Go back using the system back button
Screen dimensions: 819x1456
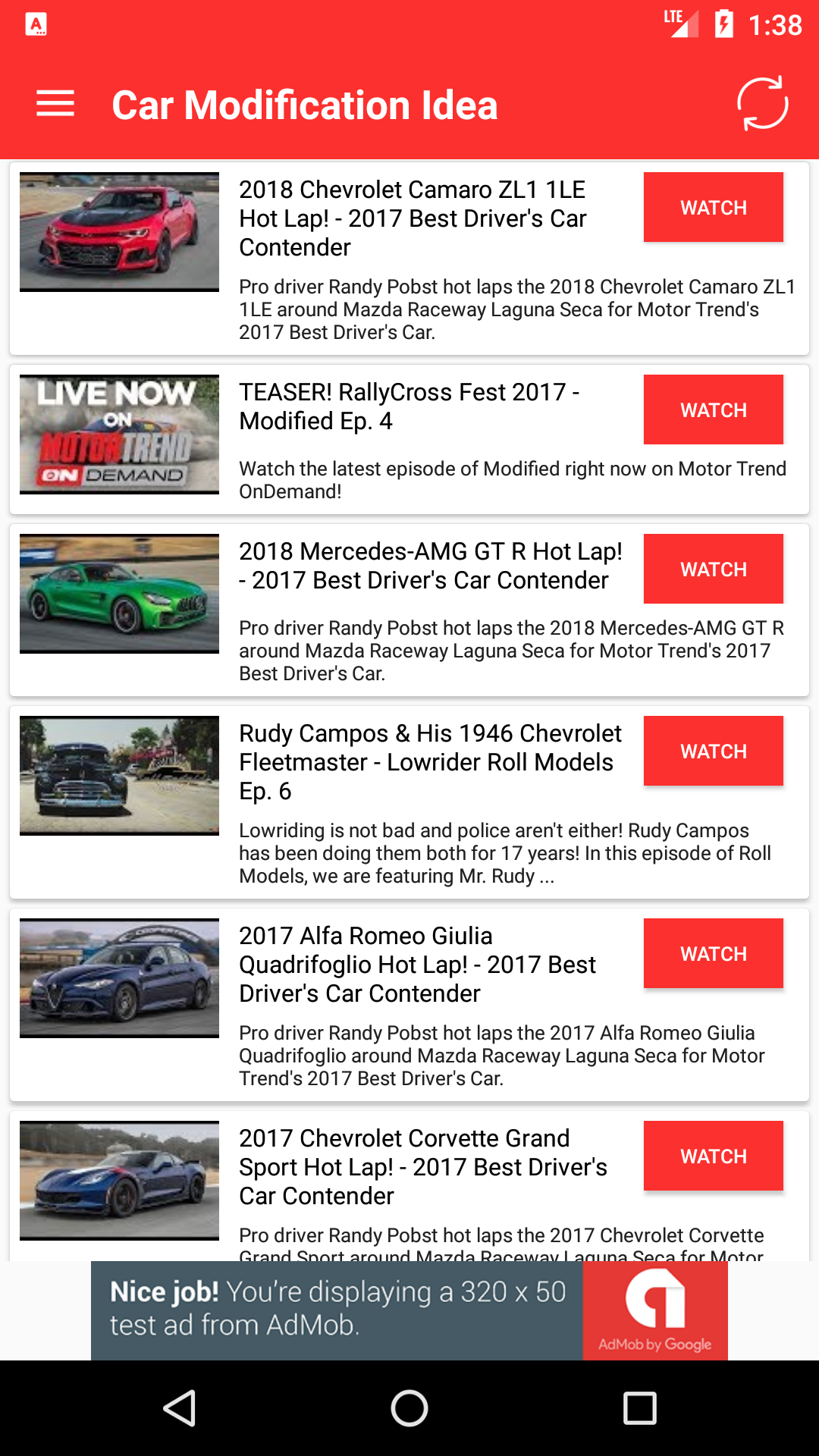point(180,1408)
